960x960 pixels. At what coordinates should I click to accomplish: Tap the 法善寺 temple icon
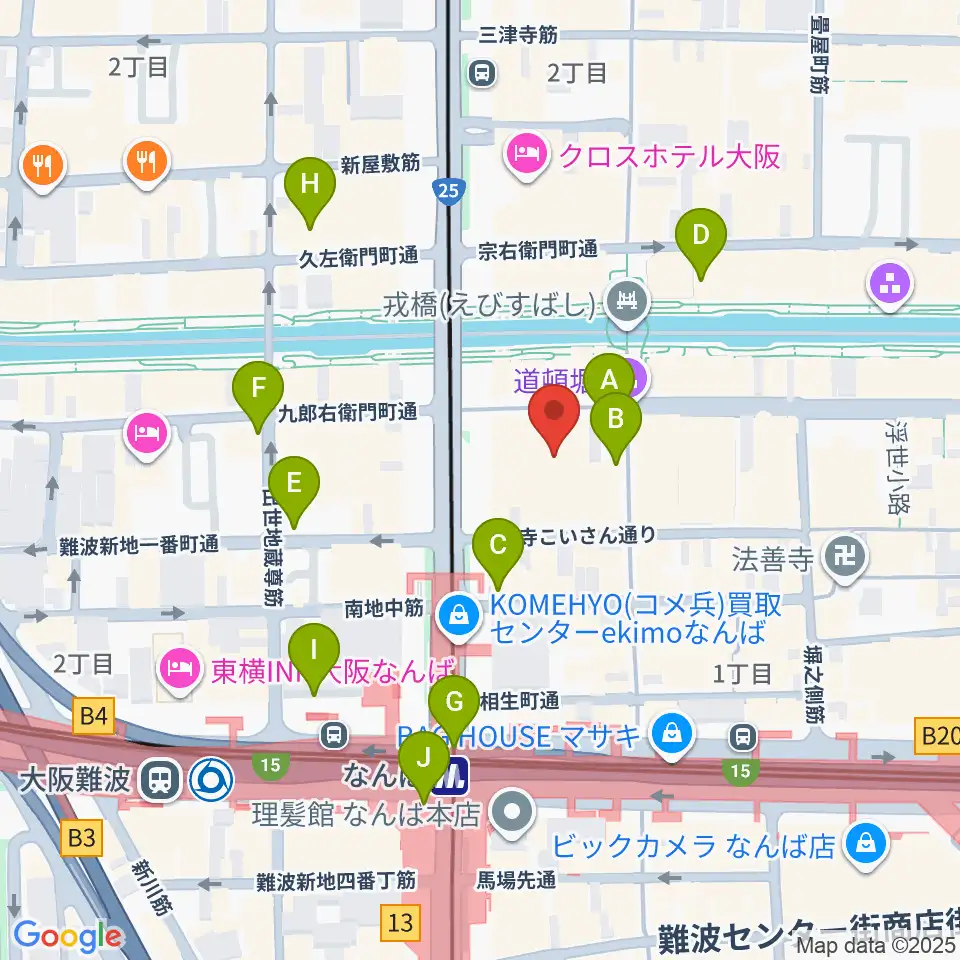coord(845,557)
